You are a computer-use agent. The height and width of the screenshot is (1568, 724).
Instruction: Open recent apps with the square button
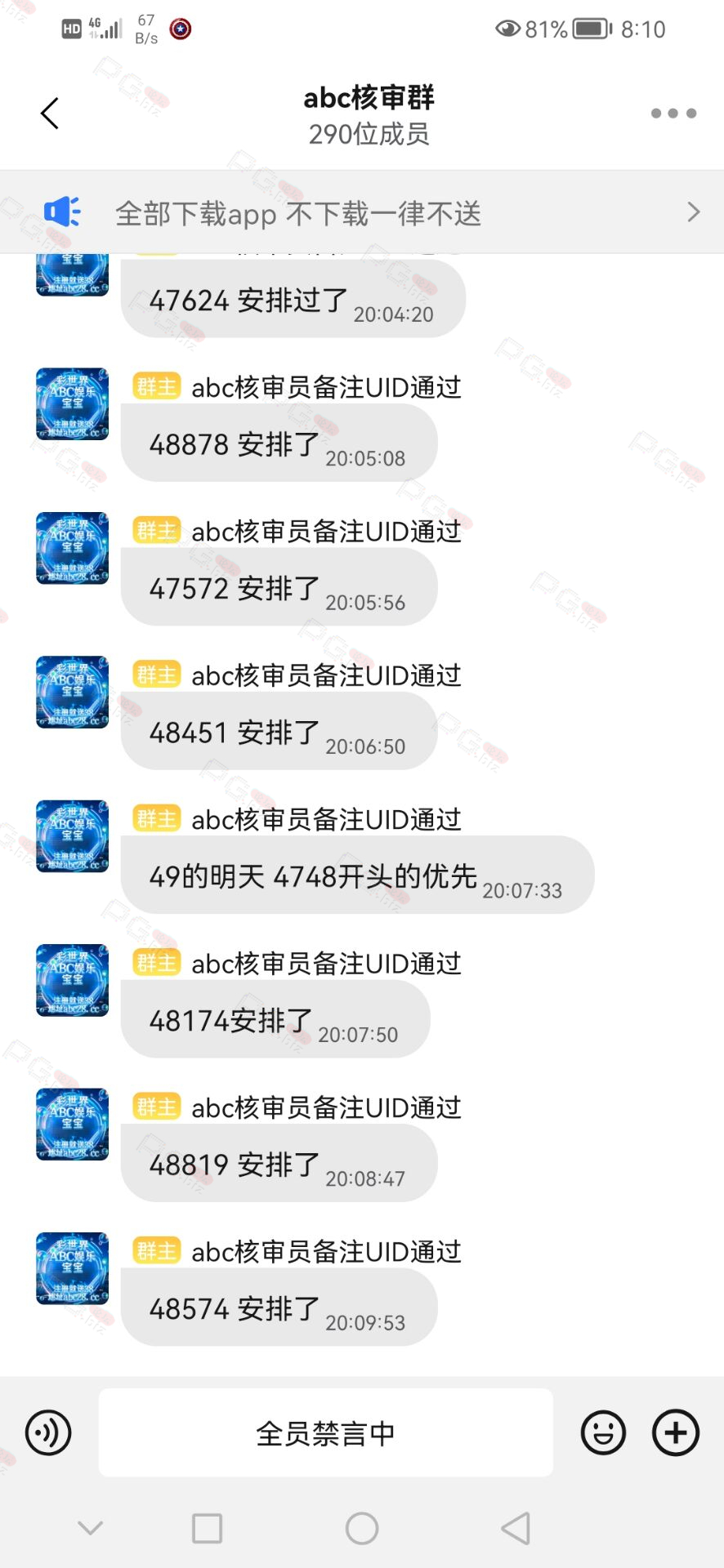tap(207, 1528)
